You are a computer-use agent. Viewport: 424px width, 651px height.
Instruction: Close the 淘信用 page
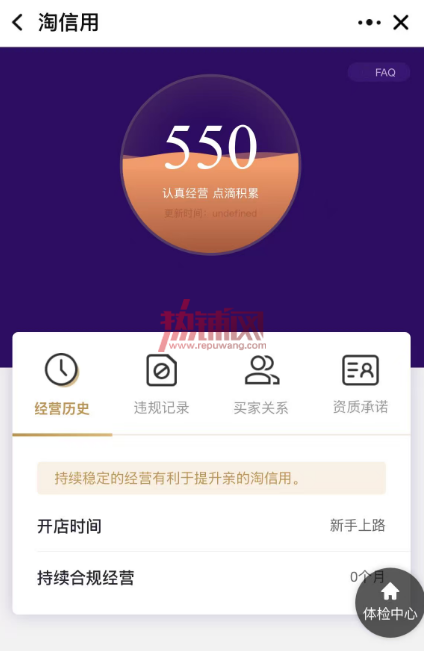[x=401, y=22]
